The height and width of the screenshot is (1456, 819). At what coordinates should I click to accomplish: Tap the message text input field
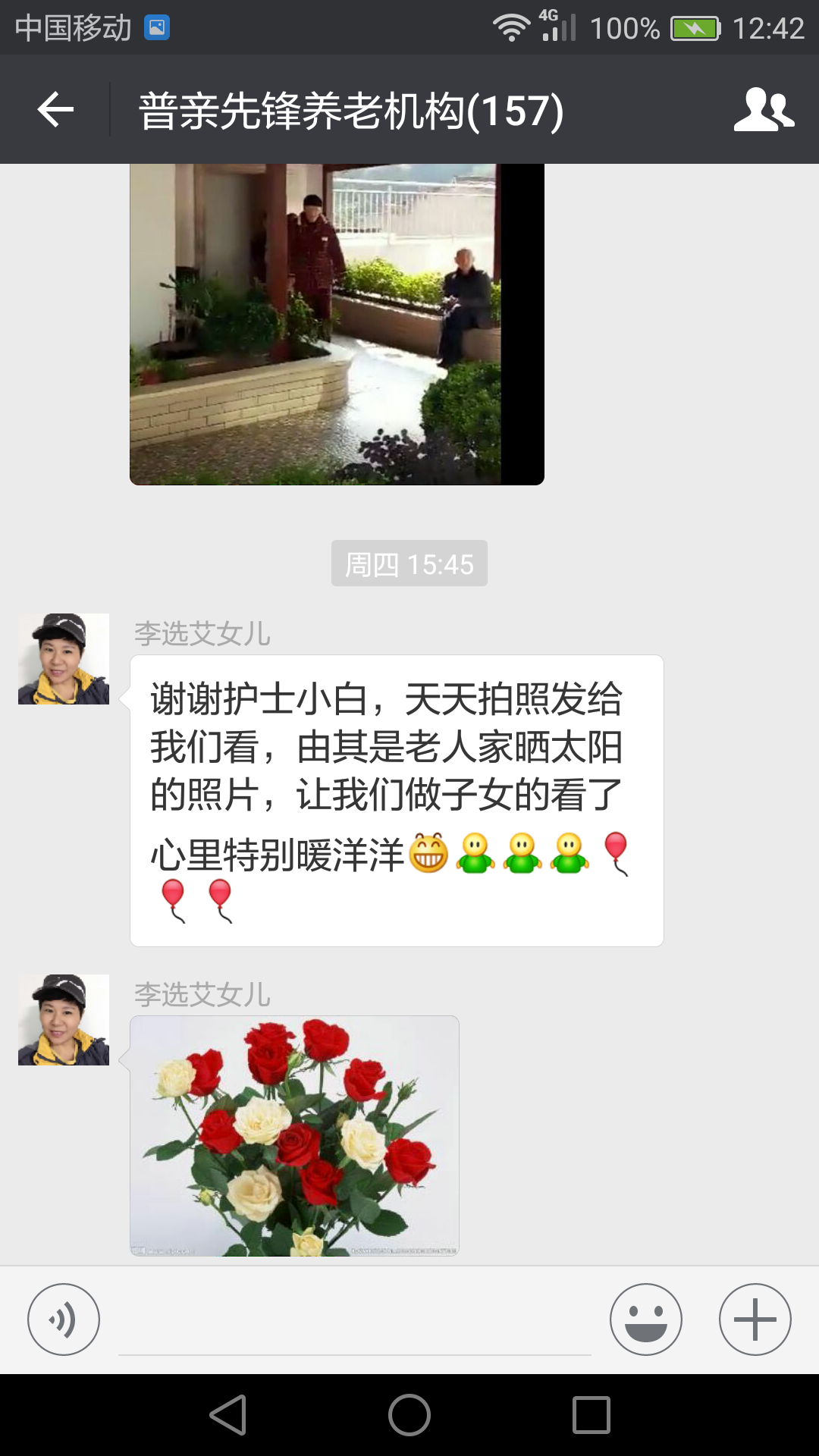(355, 1323)
